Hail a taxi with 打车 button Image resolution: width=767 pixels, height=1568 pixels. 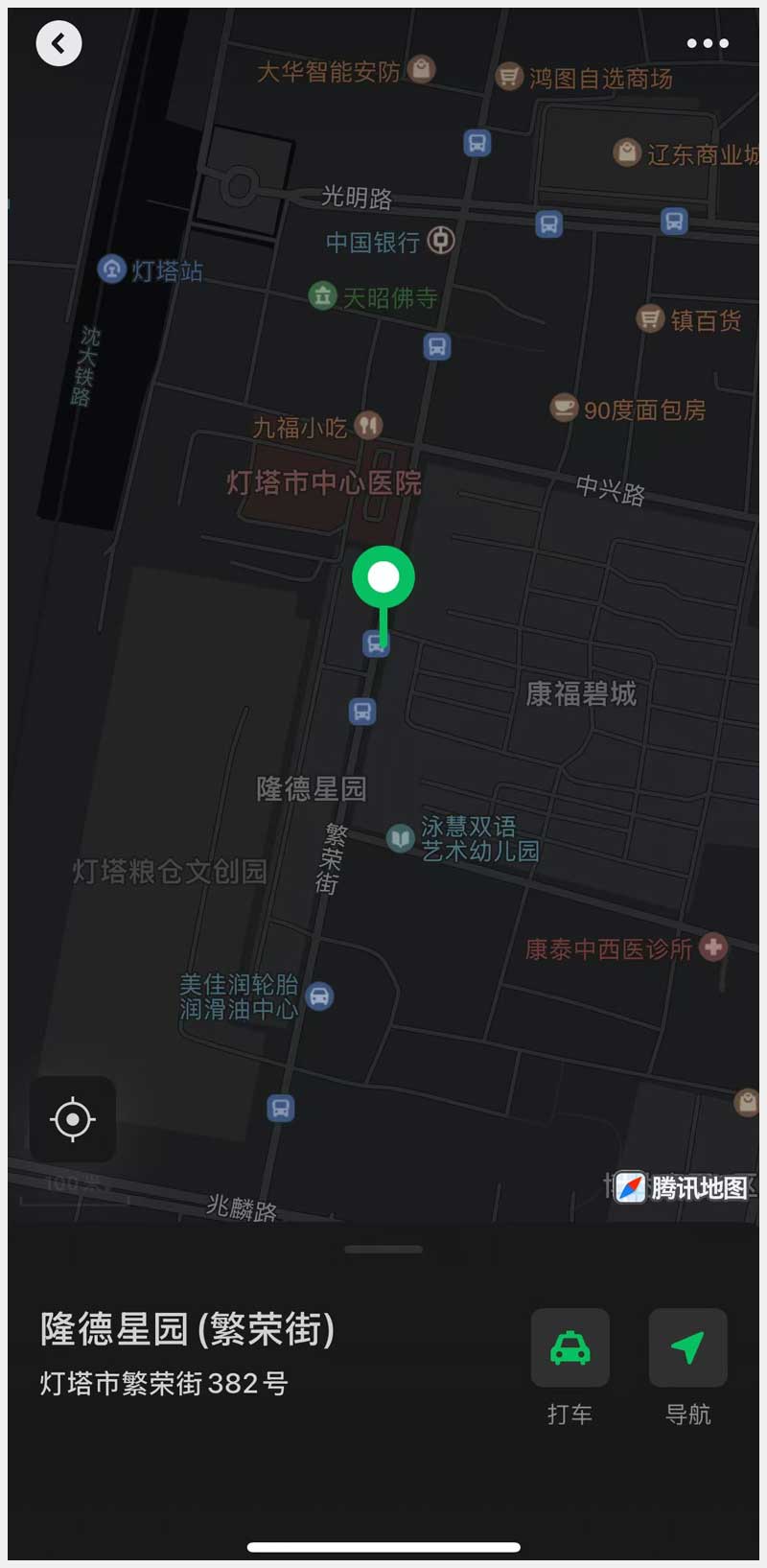pos(569,1347)
